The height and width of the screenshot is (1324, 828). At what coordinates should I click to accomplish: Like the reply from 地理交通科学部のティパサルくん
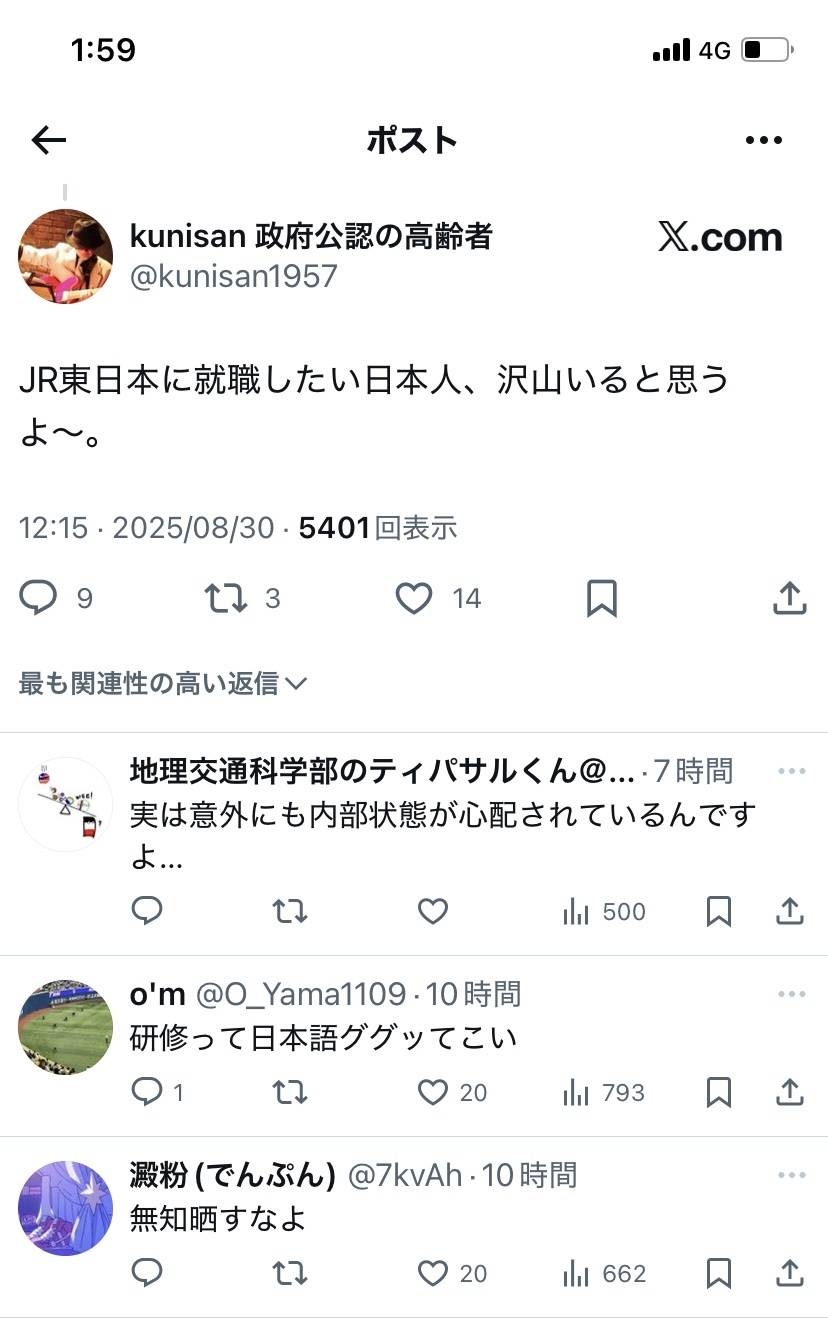pos(432,911)
